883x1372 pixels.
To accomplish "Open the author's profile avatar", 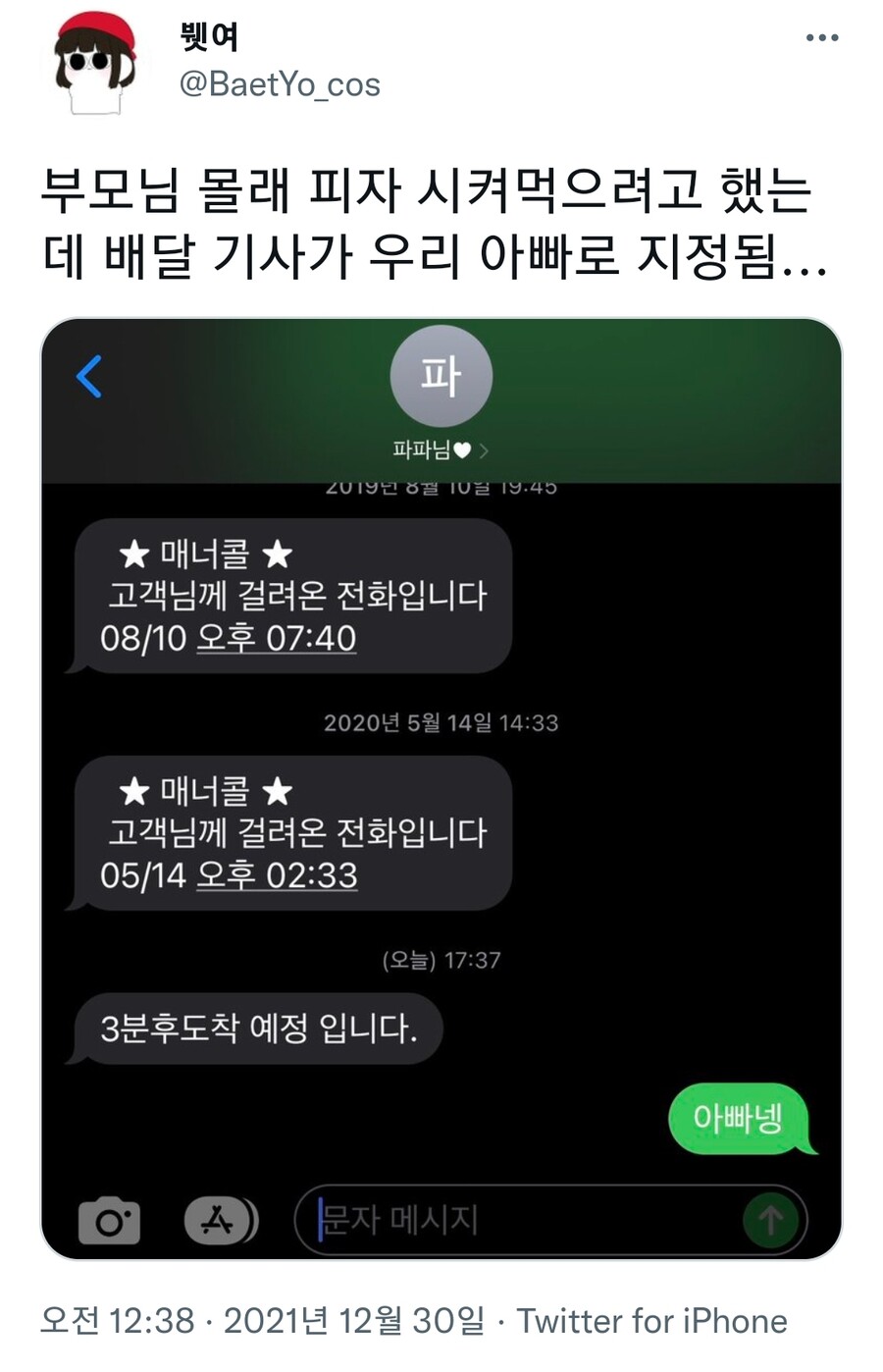I will [x=93, y=64].
